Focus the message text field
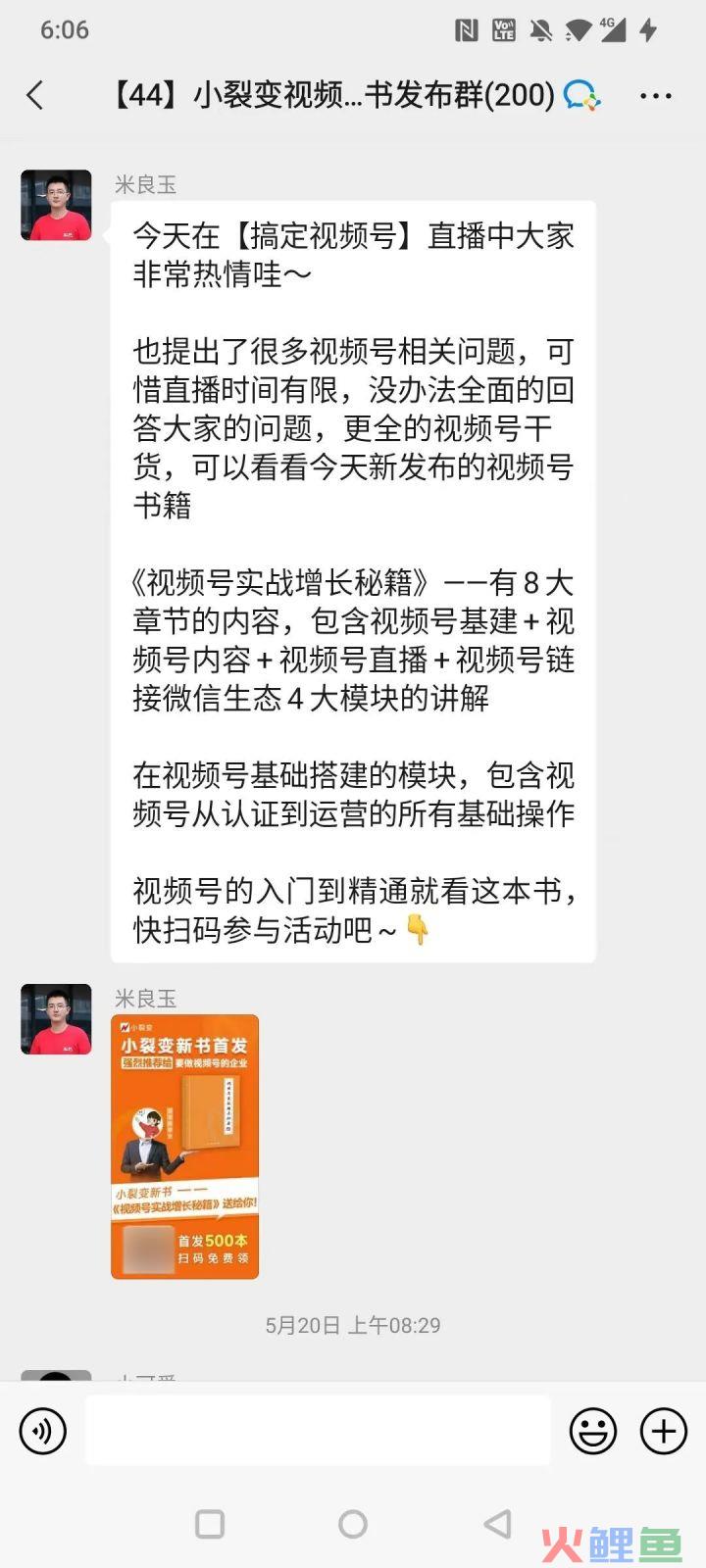The image size is (706, 1568). 318,1431
